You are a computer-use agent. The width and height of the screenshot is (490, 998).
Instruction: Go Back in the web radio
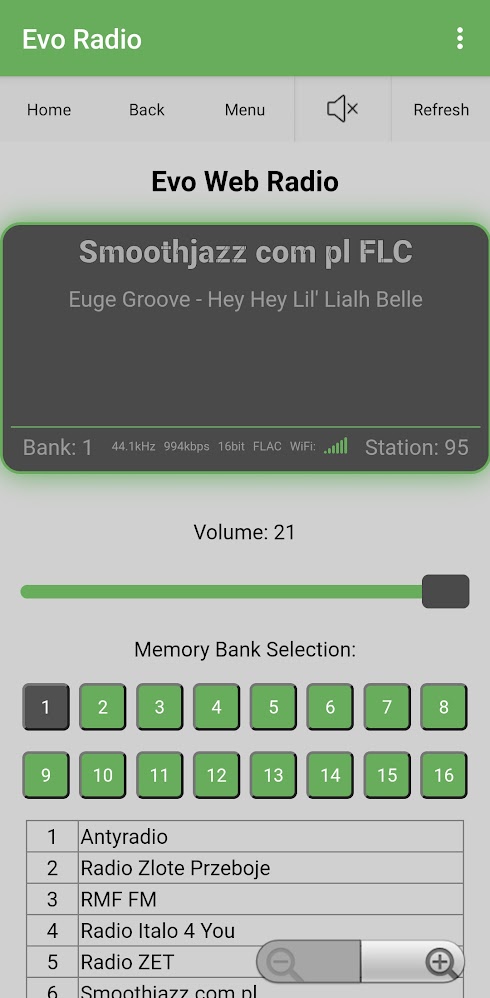click(147, 109)
